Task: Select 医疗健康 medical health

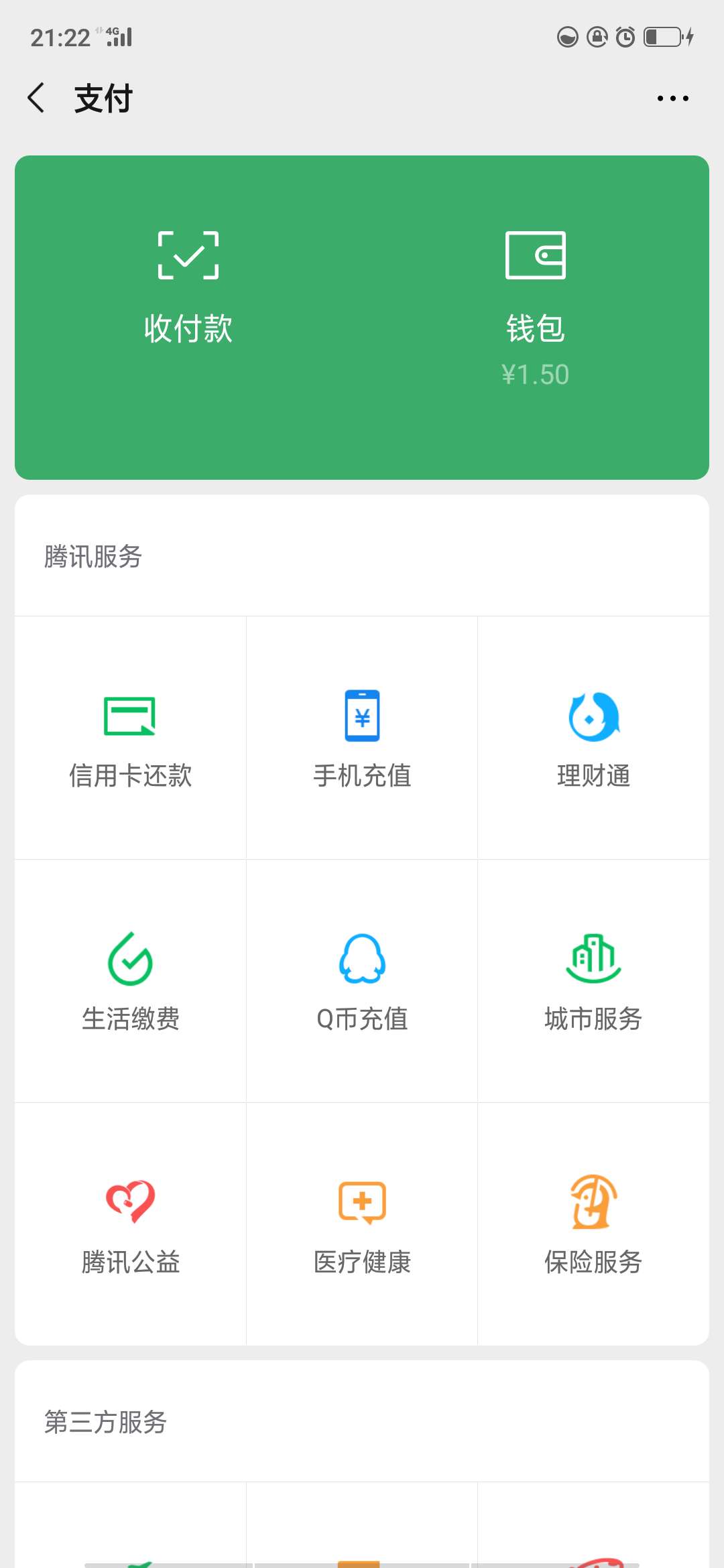Action: click(x=362, y=1224)
